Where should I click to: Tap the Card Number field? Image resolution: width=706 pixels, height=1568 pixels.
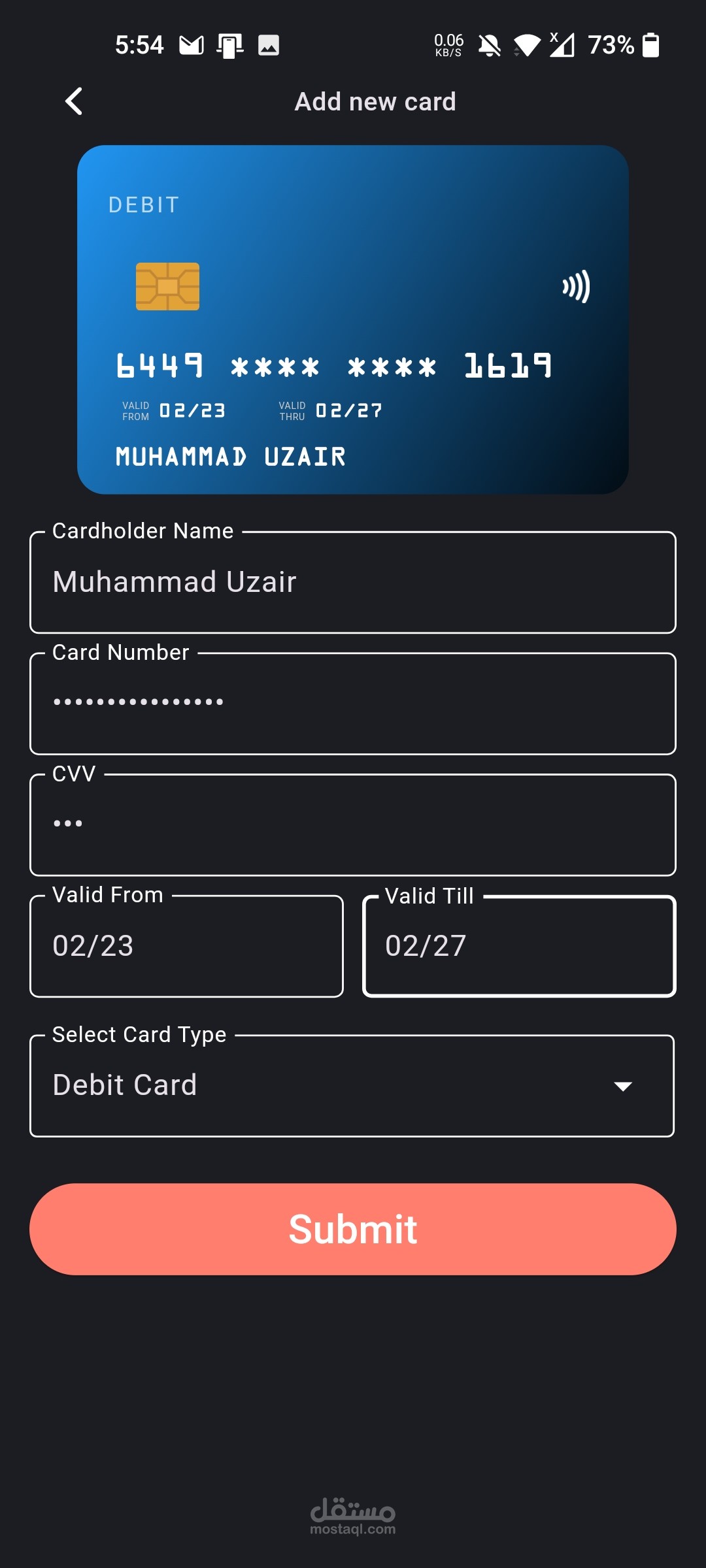pos(353,704)
